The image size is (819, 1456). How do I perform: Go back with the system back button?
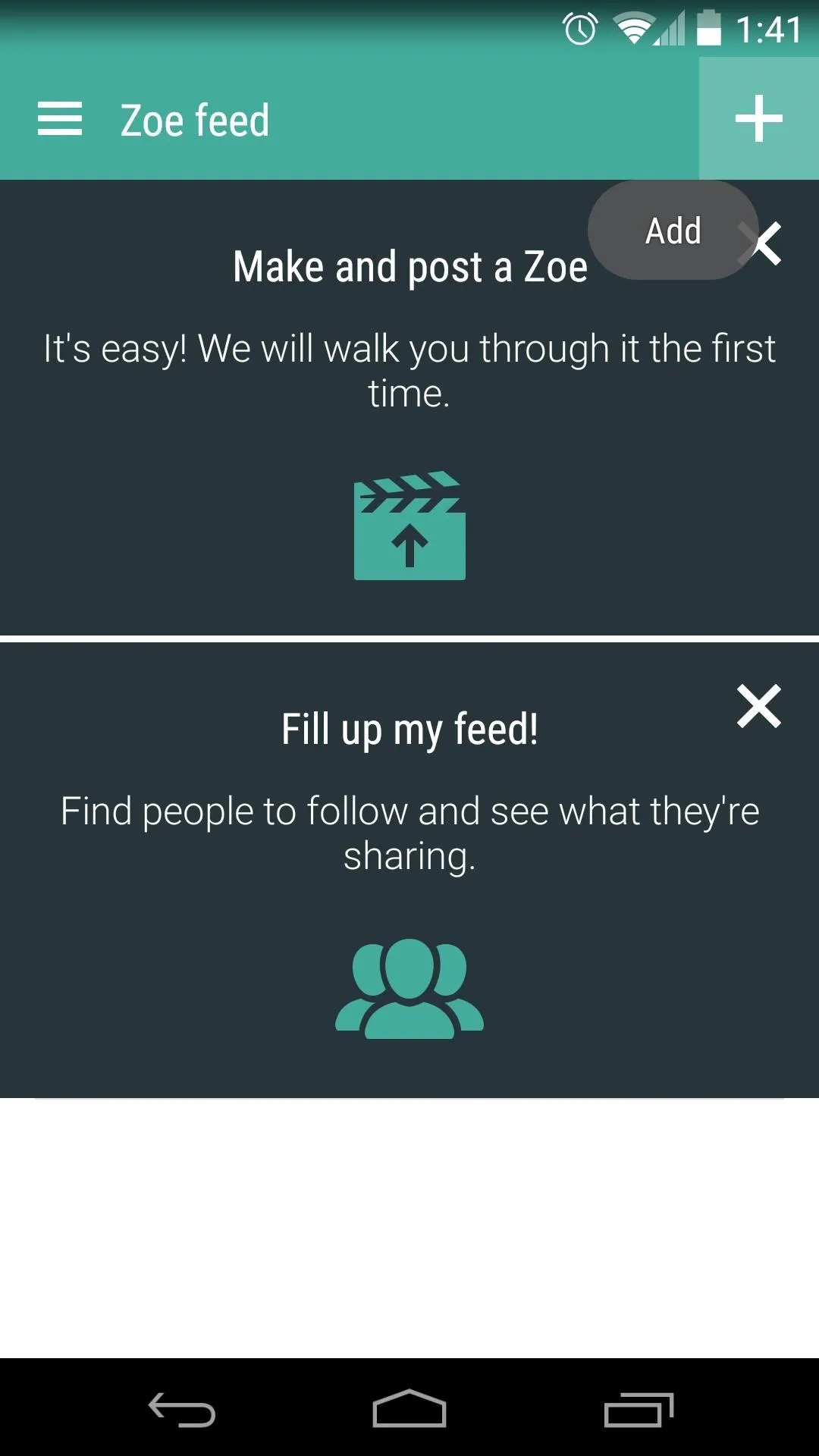[182, 1409]
